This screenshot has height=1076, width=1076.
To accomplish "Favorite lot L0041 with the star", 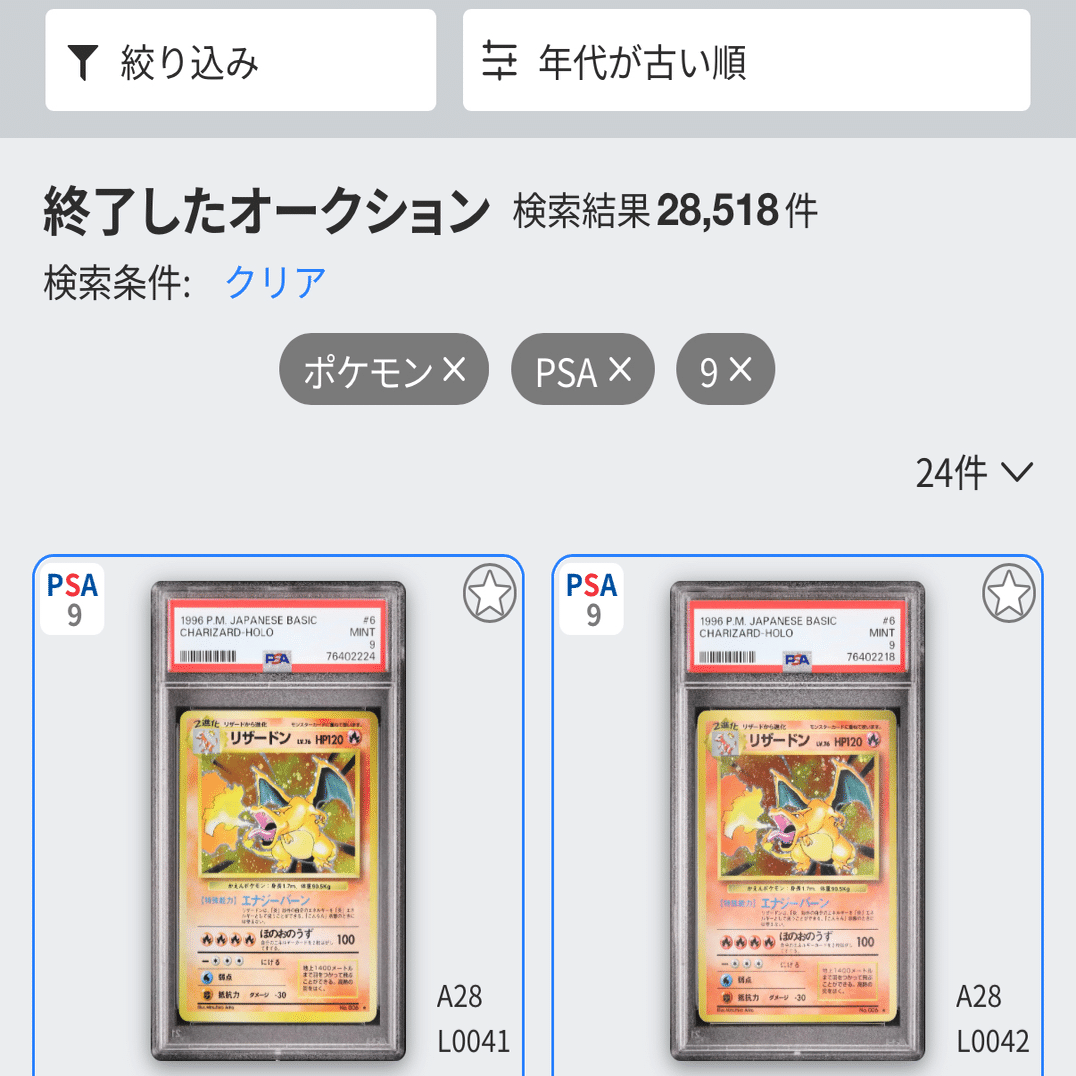I will pos(490,594).
